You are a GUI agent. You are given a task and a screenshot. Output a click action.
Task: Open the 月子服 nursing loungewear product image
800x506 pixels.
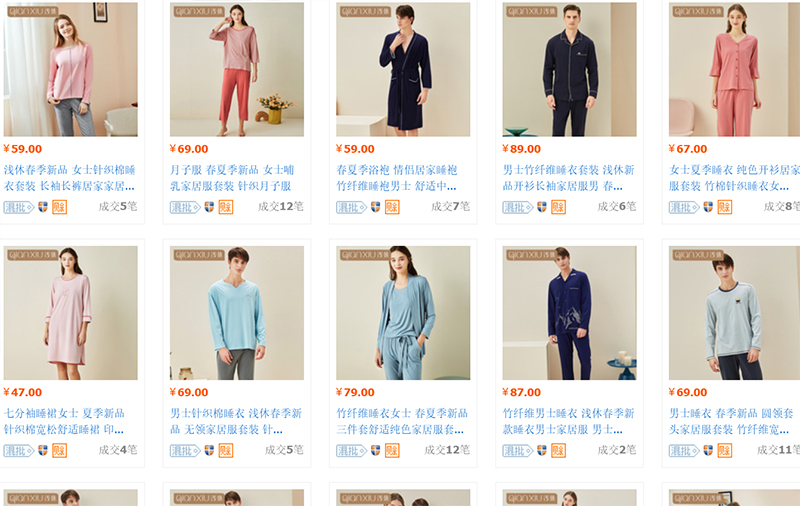(237, 70)
